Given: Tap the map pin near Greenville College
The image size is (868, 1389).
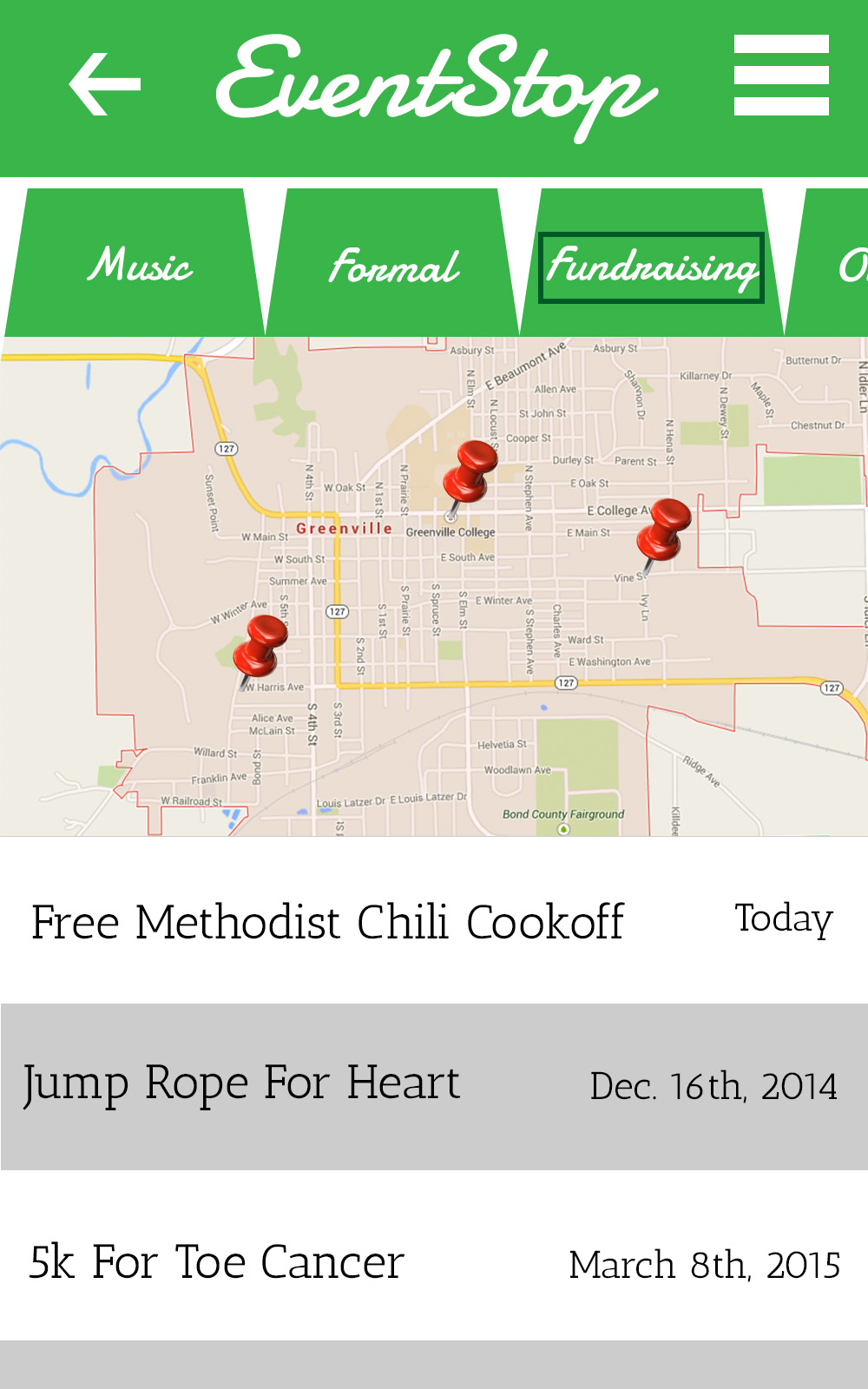Looking at the screenshot, I should [x=471, y=471].
